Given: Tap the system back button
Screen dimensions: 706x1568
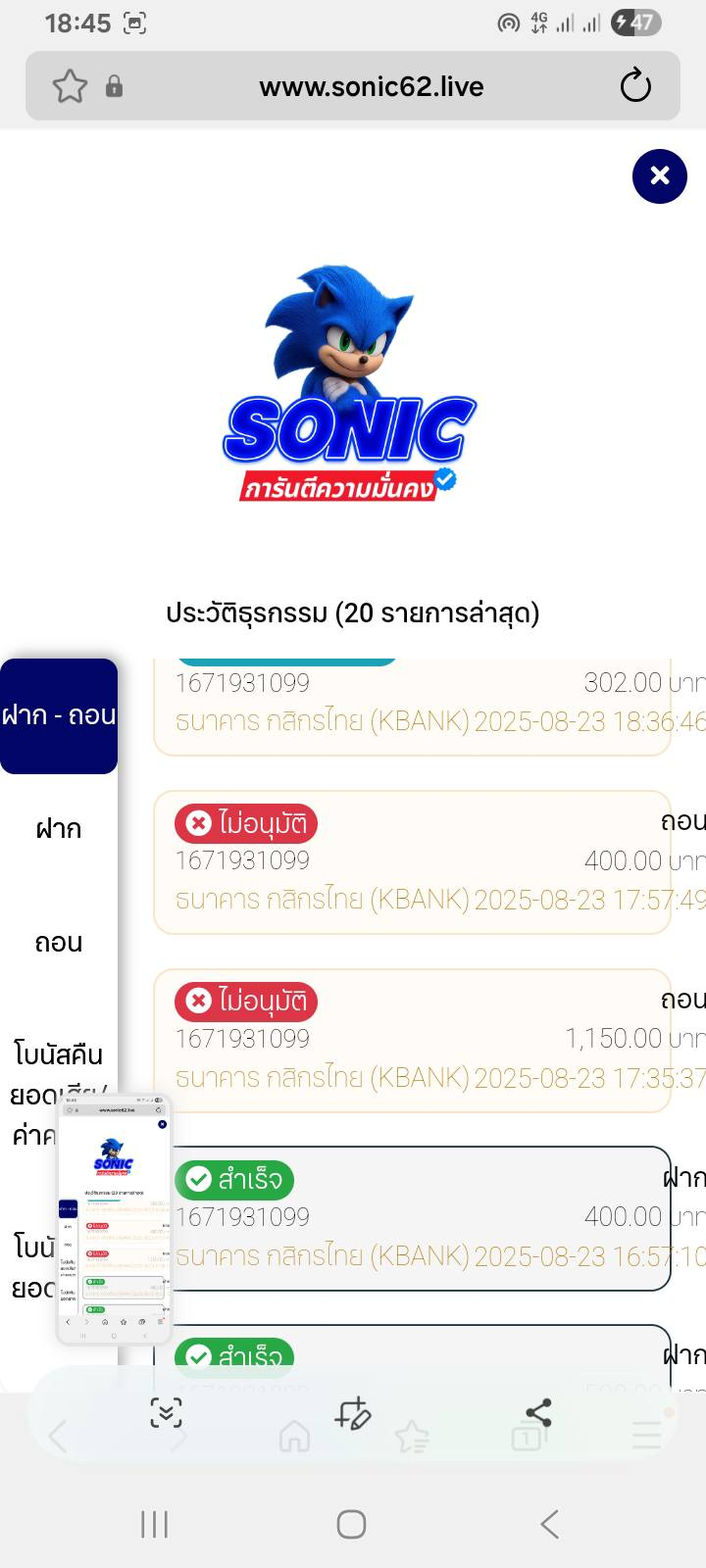Looking at the screenshot, I should (x=550, y=1524).
